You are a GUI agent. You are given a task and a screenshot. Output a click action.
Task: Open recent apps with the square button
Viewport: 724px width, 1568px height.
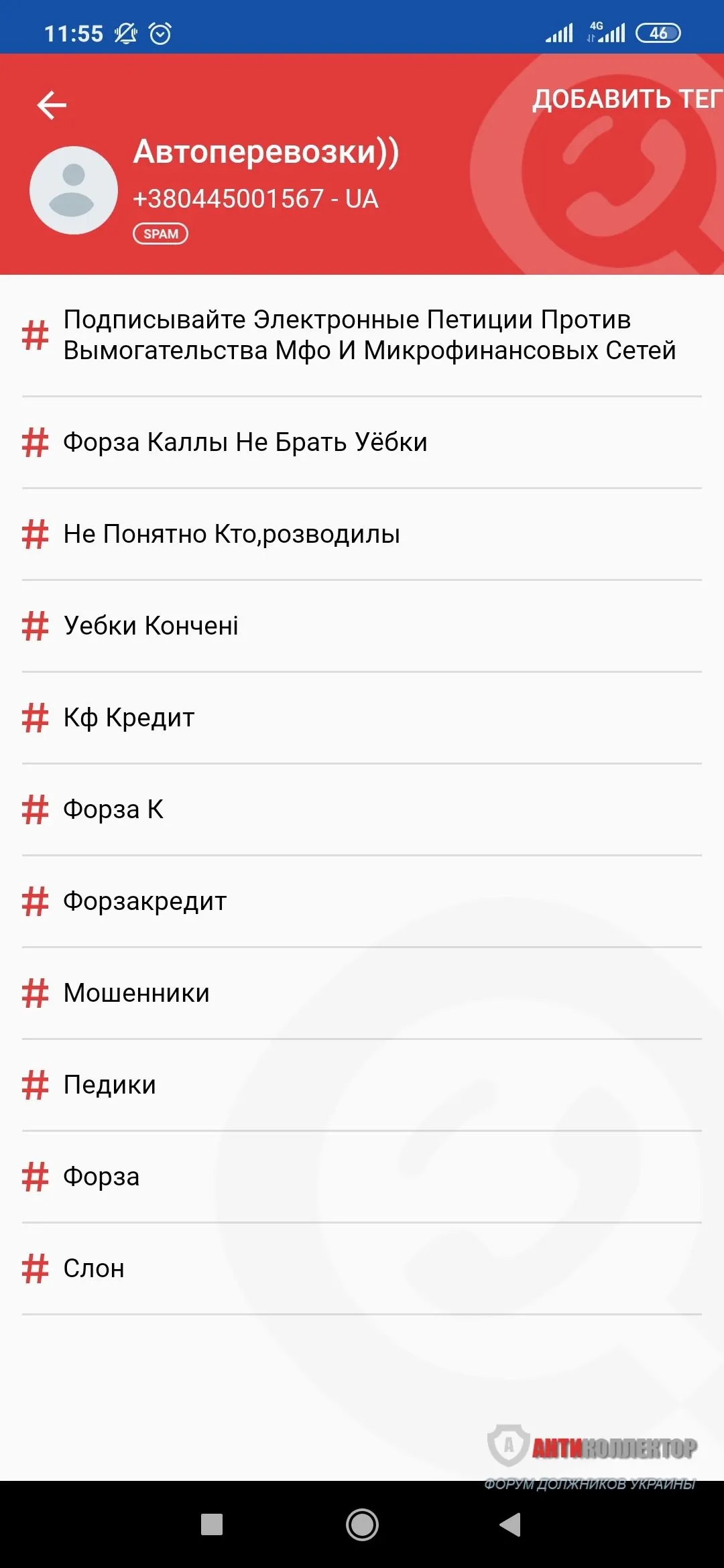(212, 1525)
